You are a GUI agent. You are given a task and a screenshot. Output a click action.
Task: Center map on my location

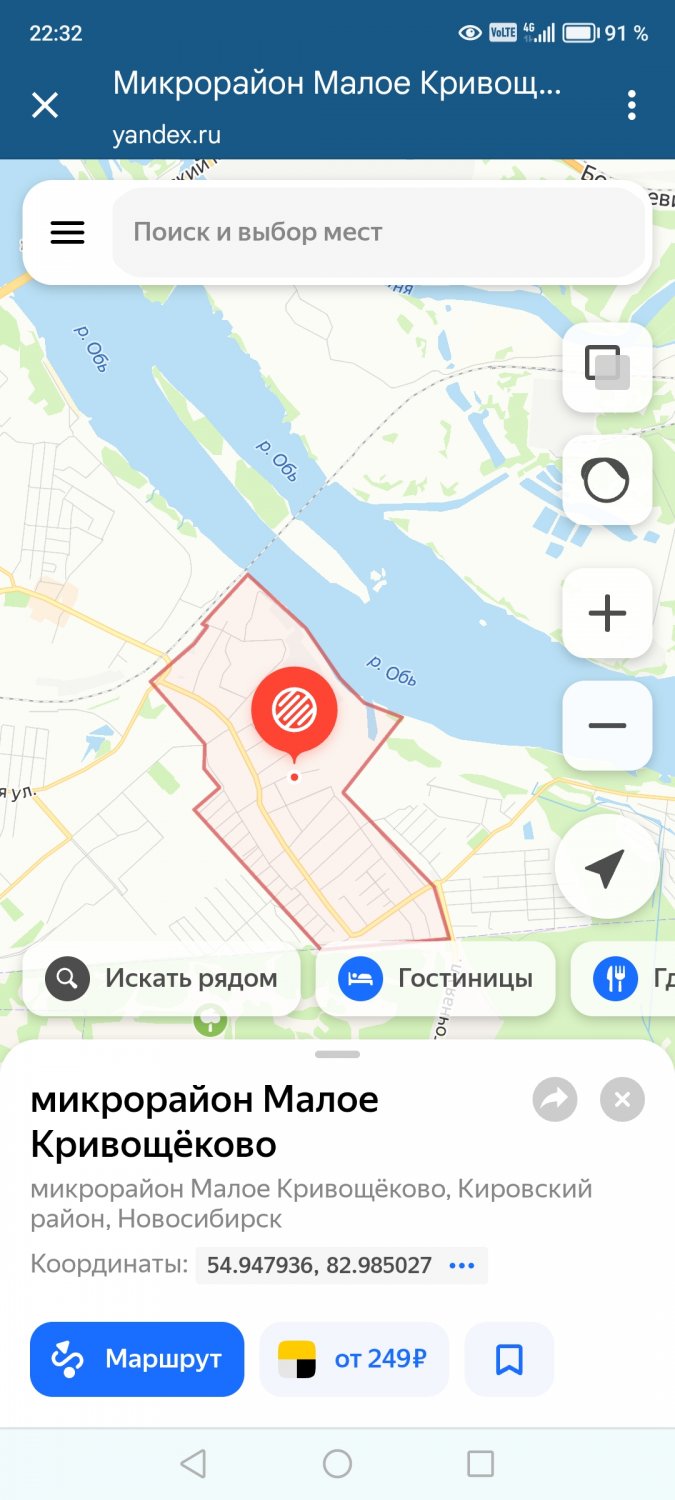605,868
